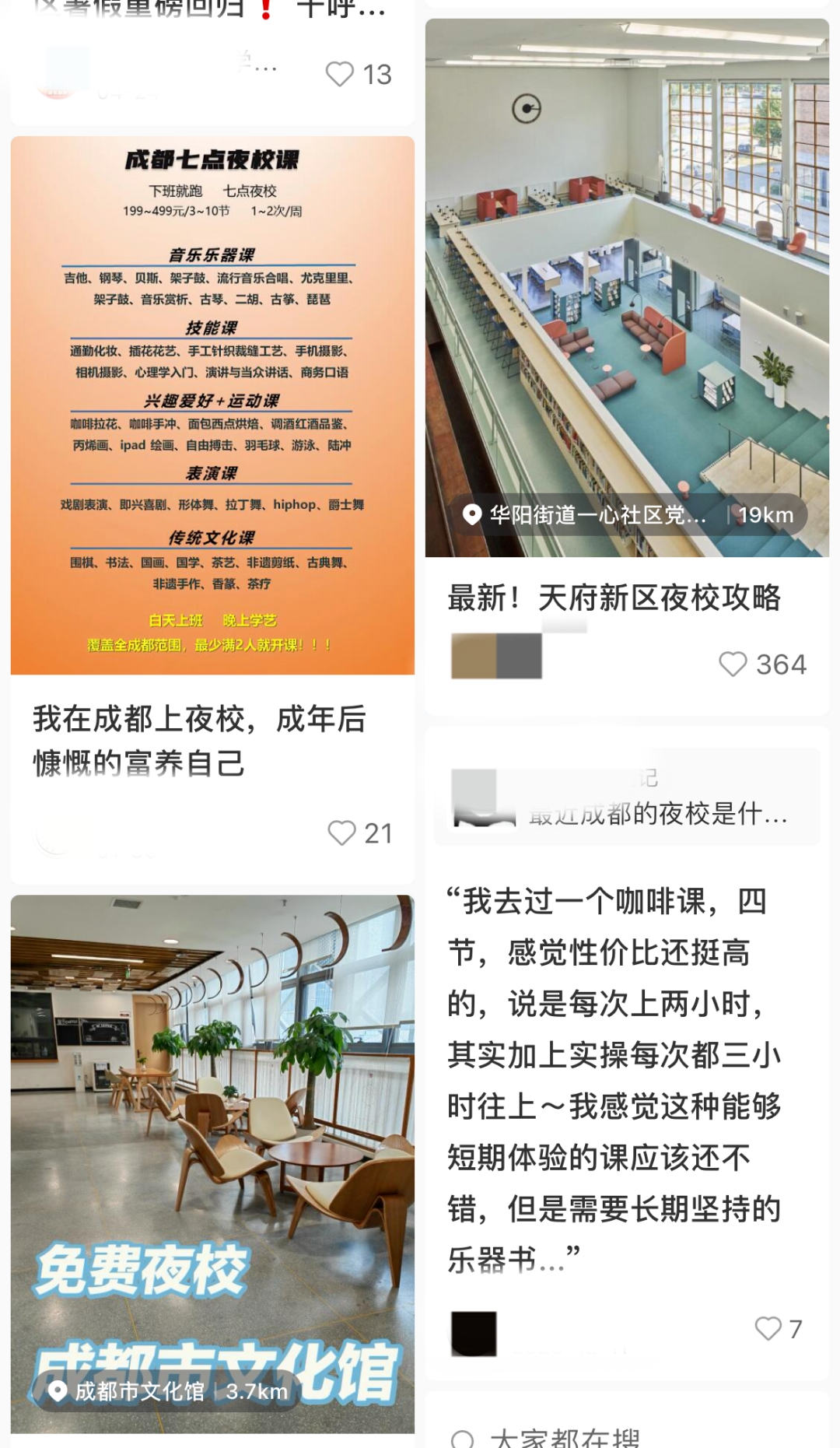This screenshot has height=1448, width=840.
Task: Open author avatar under 天府新区夜校攻略
Action: [495, 655]
